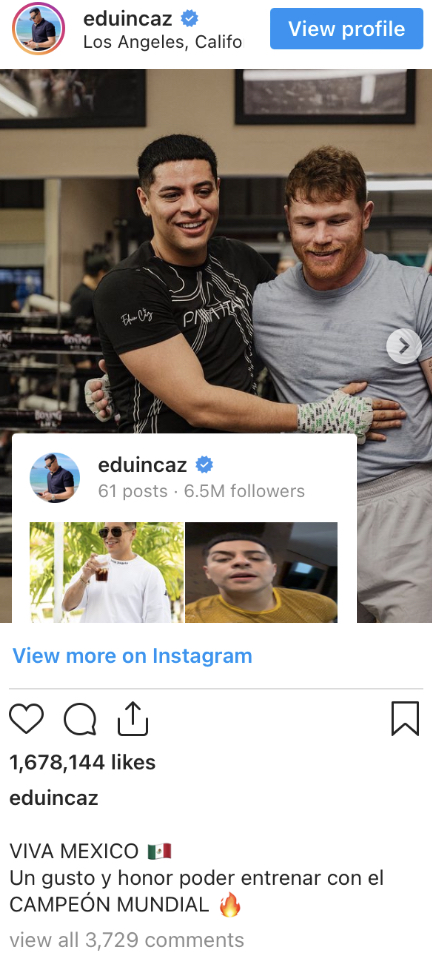Go to next photo with arrow

tap(404, 347)
